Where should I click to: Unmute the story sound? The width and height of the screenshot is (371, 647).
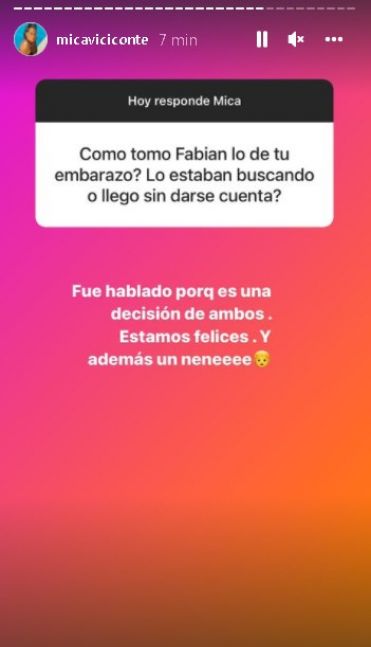(295, 40)
